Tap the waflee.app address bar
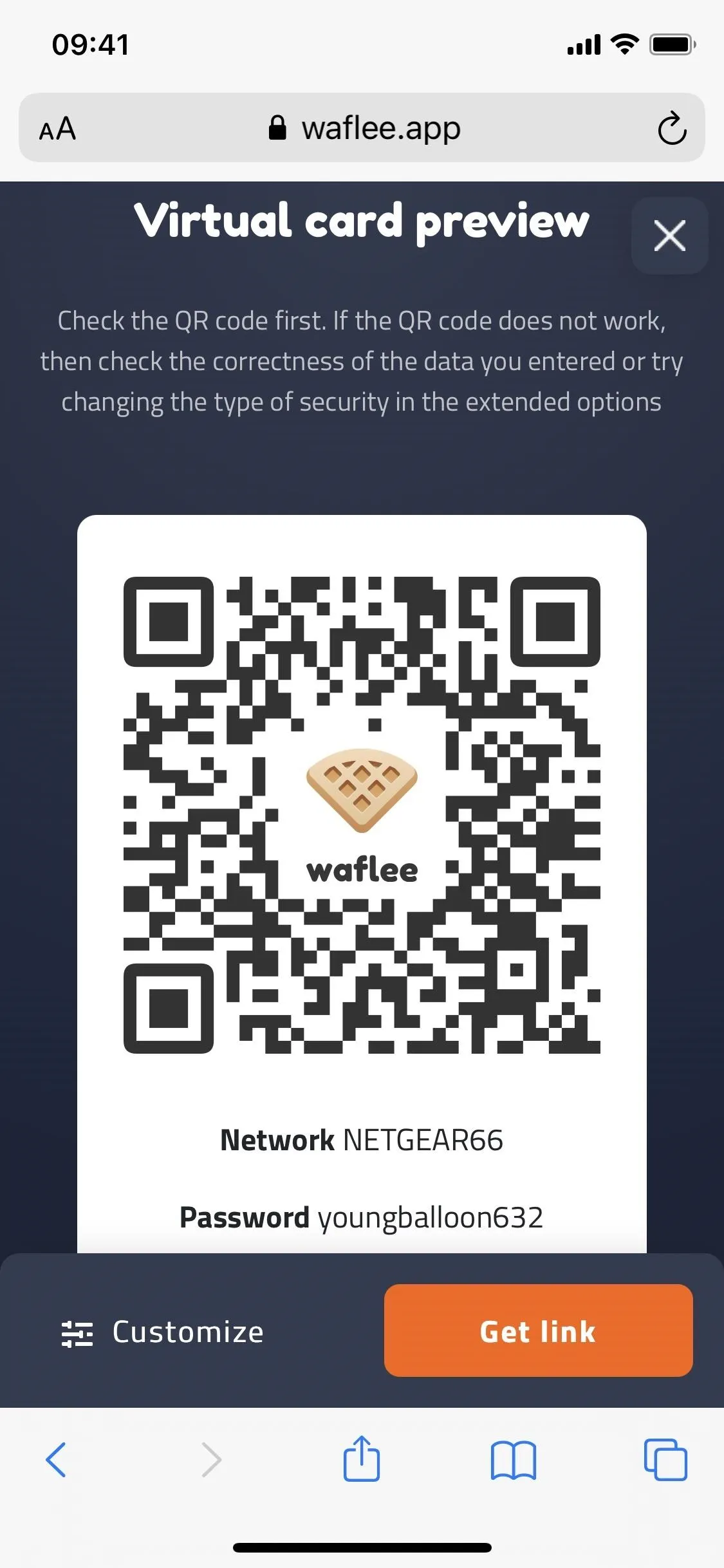 point(362,127)
